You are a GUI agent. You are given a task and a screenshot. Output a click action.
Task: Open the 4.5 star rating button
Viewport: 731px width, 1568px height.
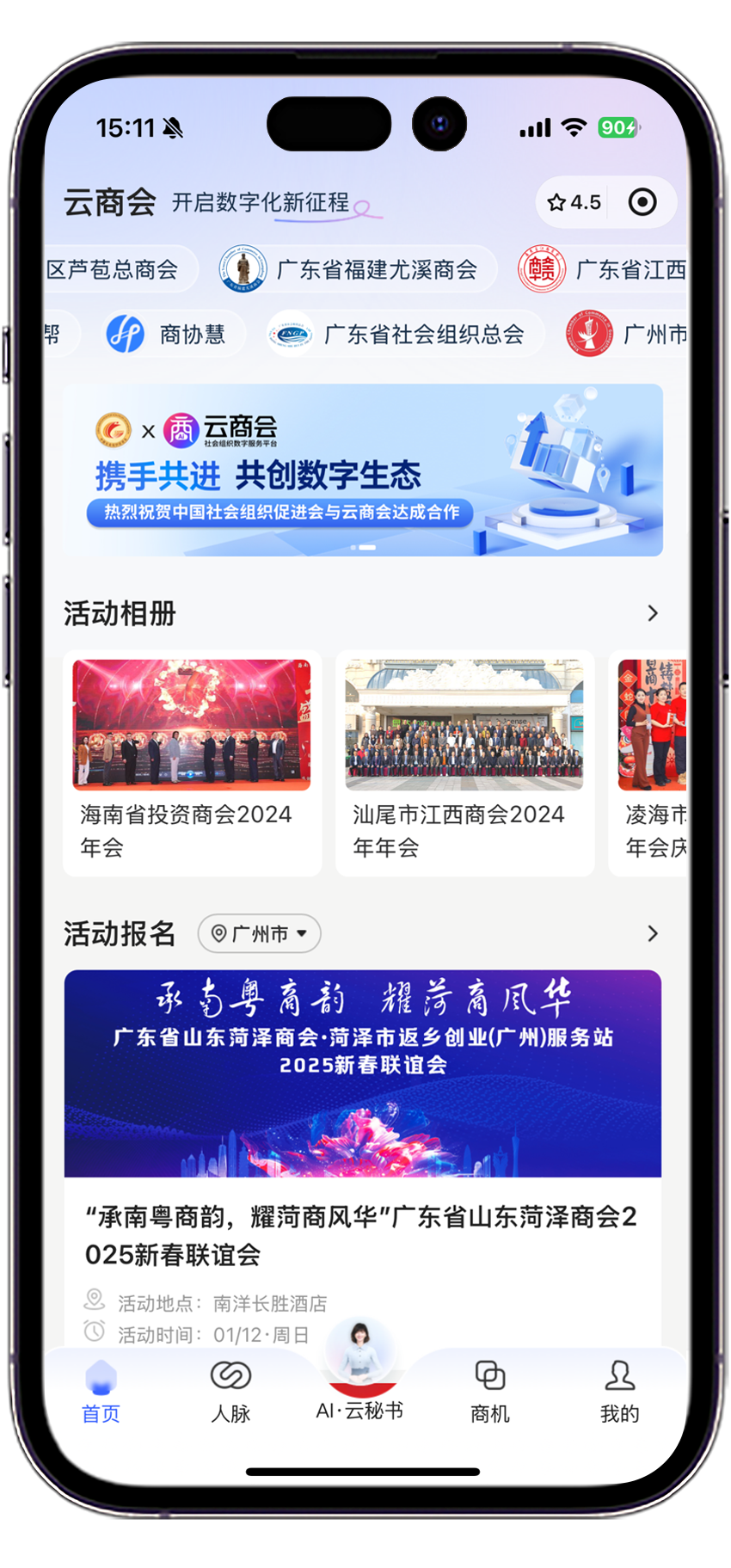(x=574, y=203)
